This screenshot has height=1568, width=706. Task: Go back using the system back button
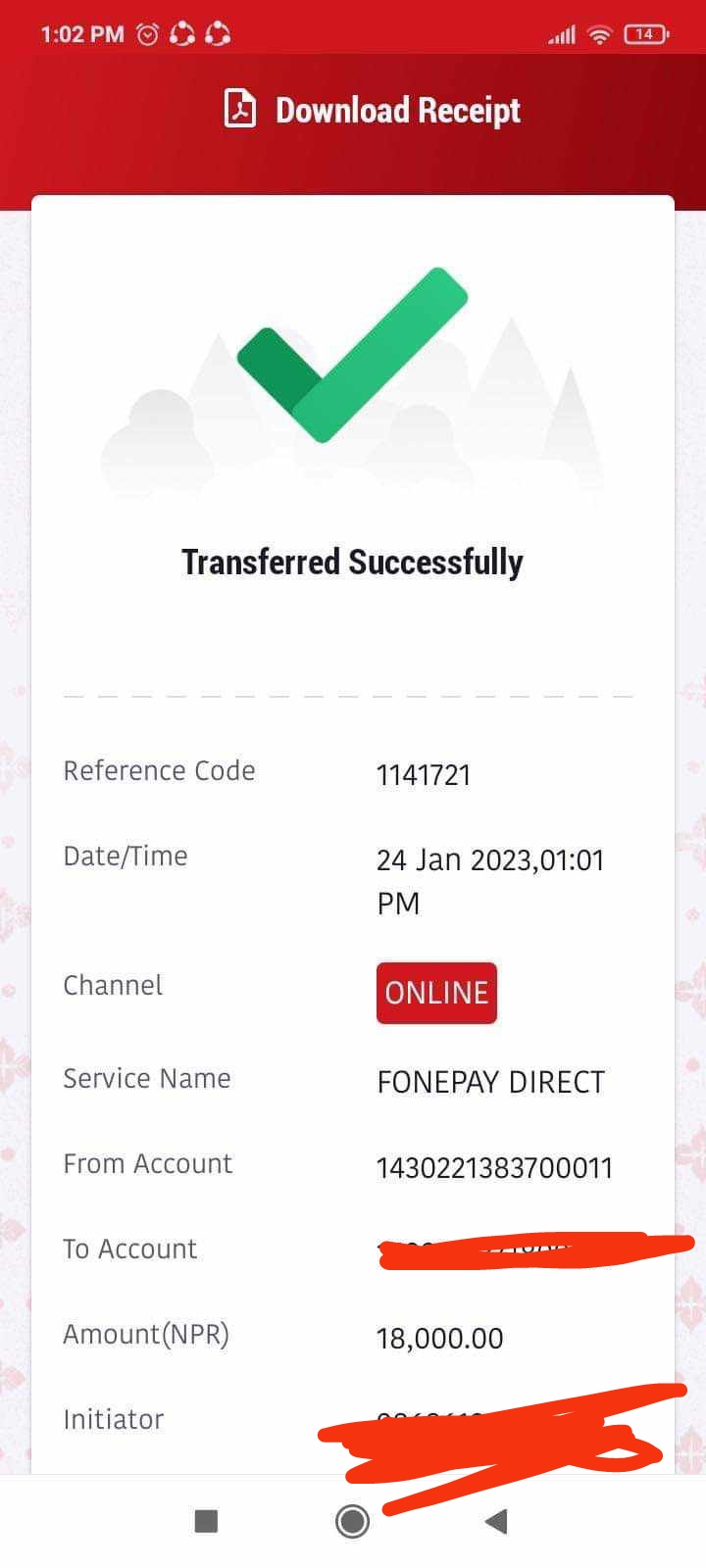pyautogui.click(x=496, y=1521)
